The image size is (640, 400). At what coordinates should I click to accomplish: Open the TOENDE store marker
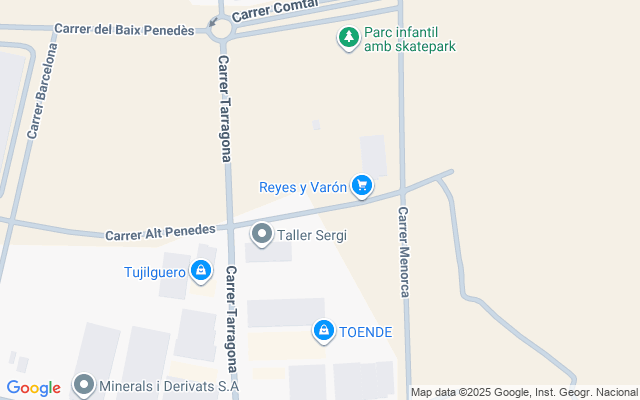coord(323,331)
